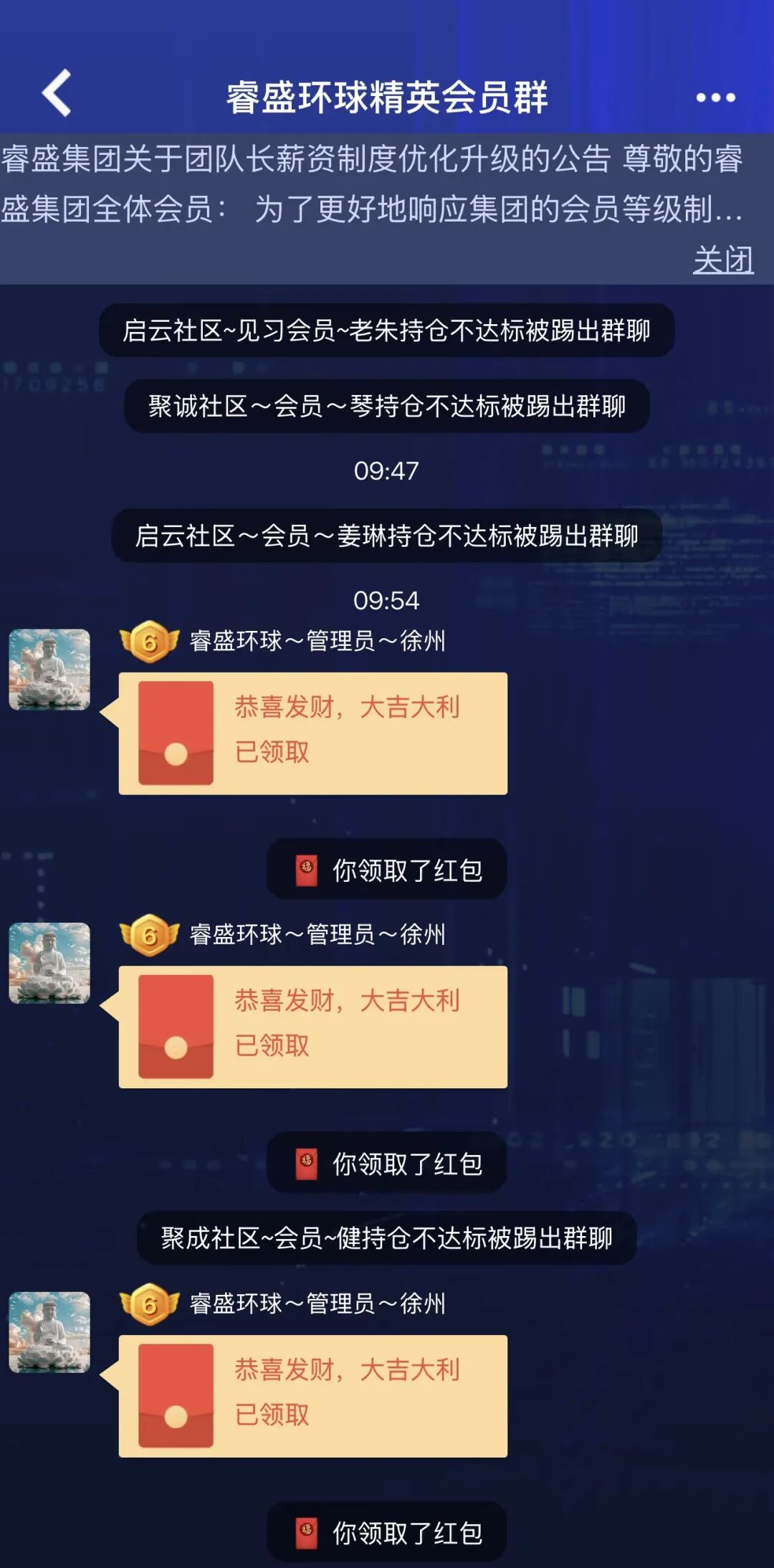Open the 睿盛集团 salary announcement banner
The image size is (774, 1568).
373,184
